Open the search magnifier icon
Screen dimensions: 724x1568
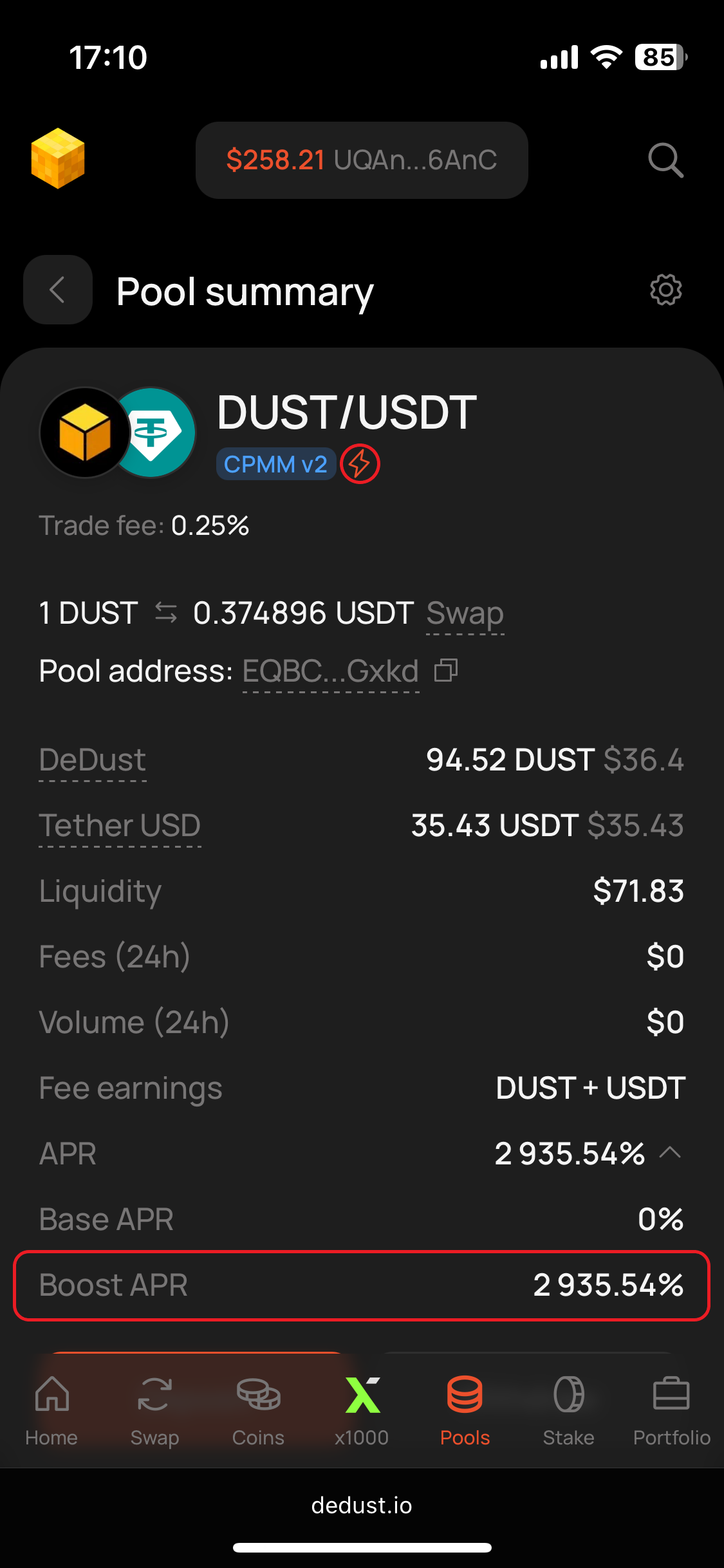point(665,160)
